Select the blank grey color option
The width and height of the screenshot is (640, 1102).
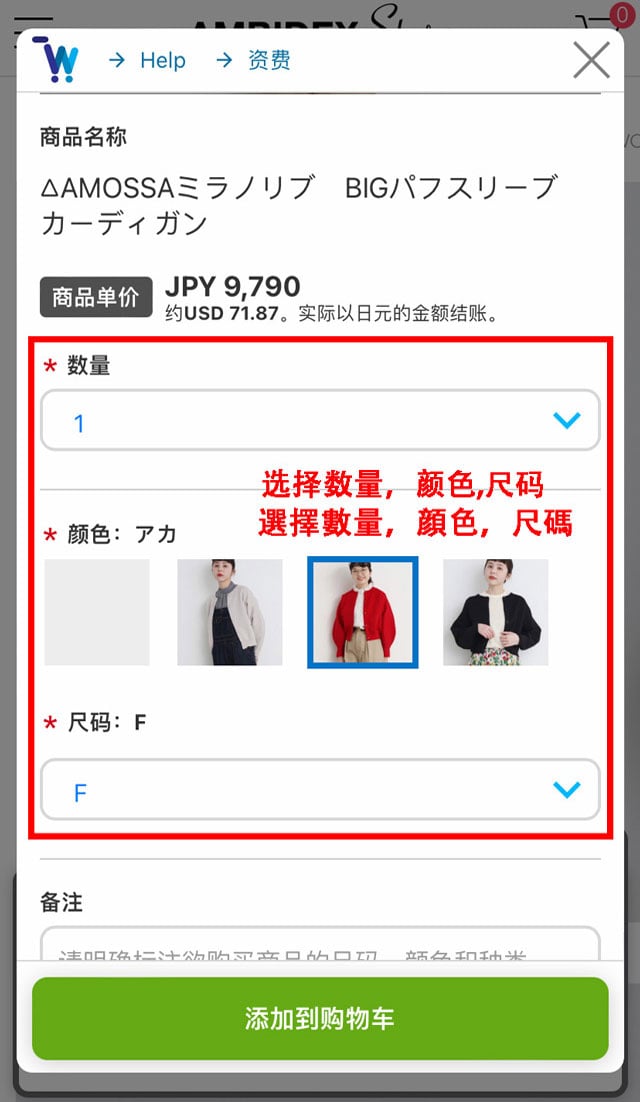[x=97, y=612]
